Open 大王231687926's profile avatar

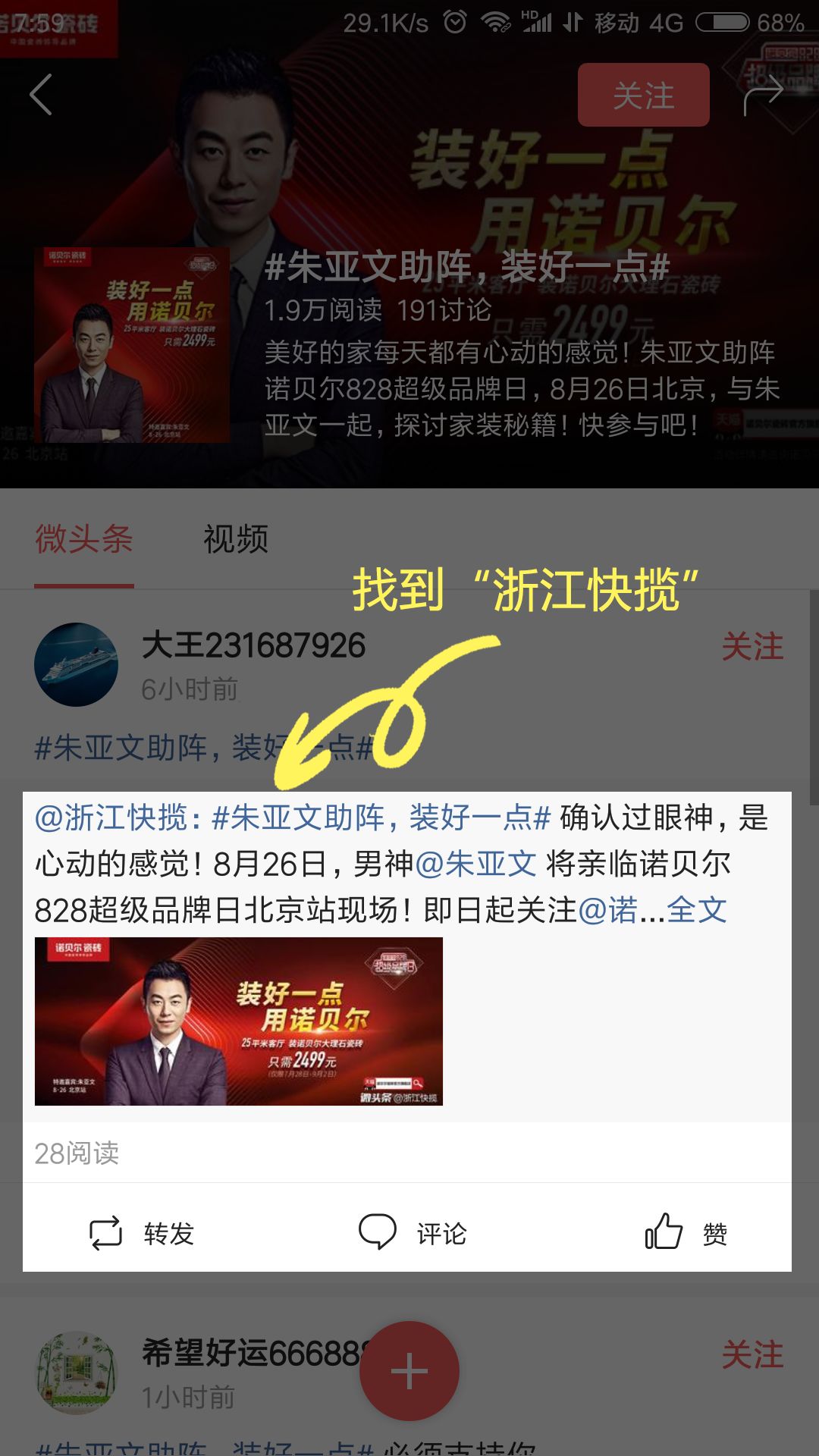[77, 664]
